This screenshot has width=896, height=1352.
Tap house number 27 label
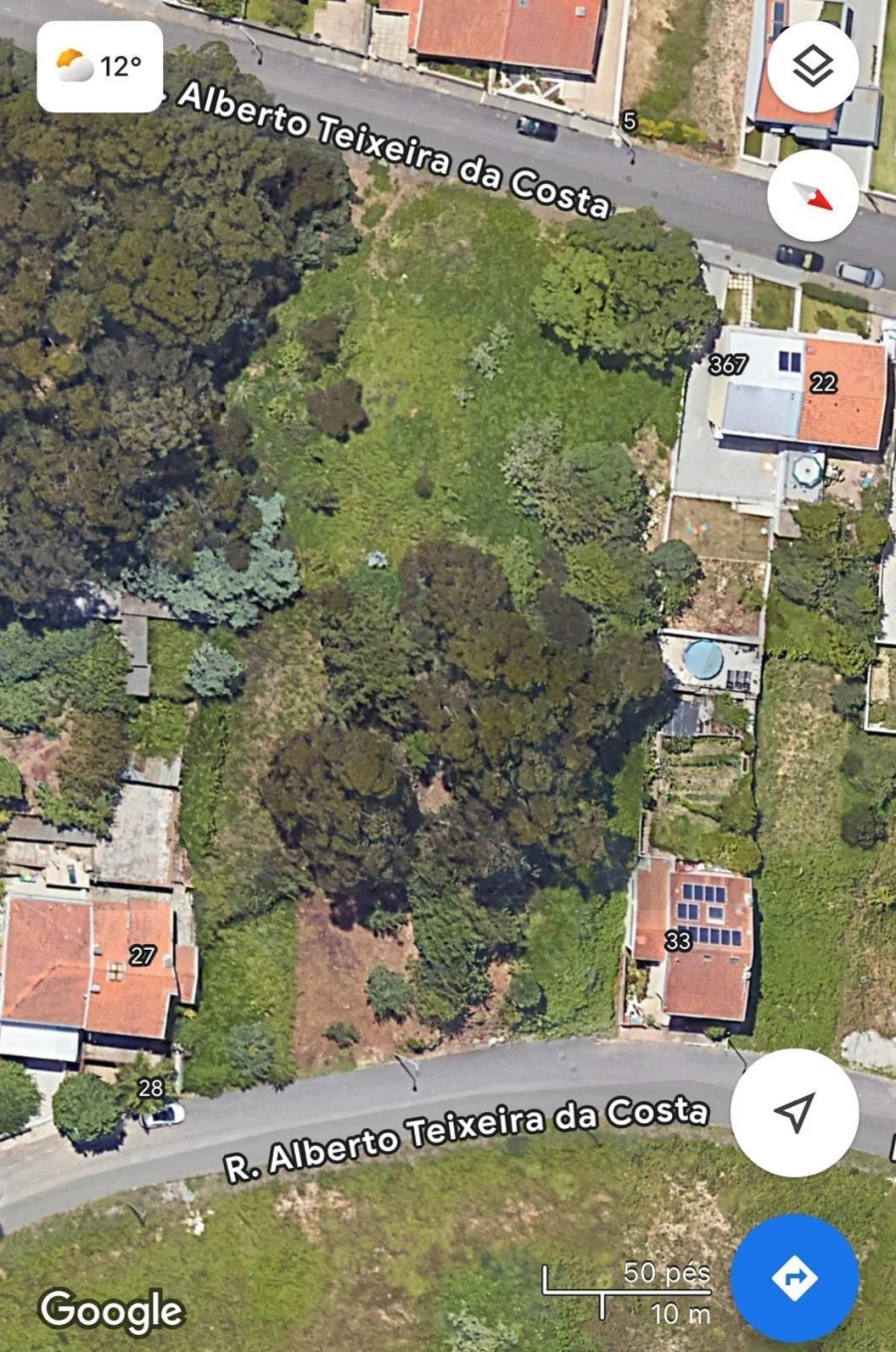coord(144,956)
